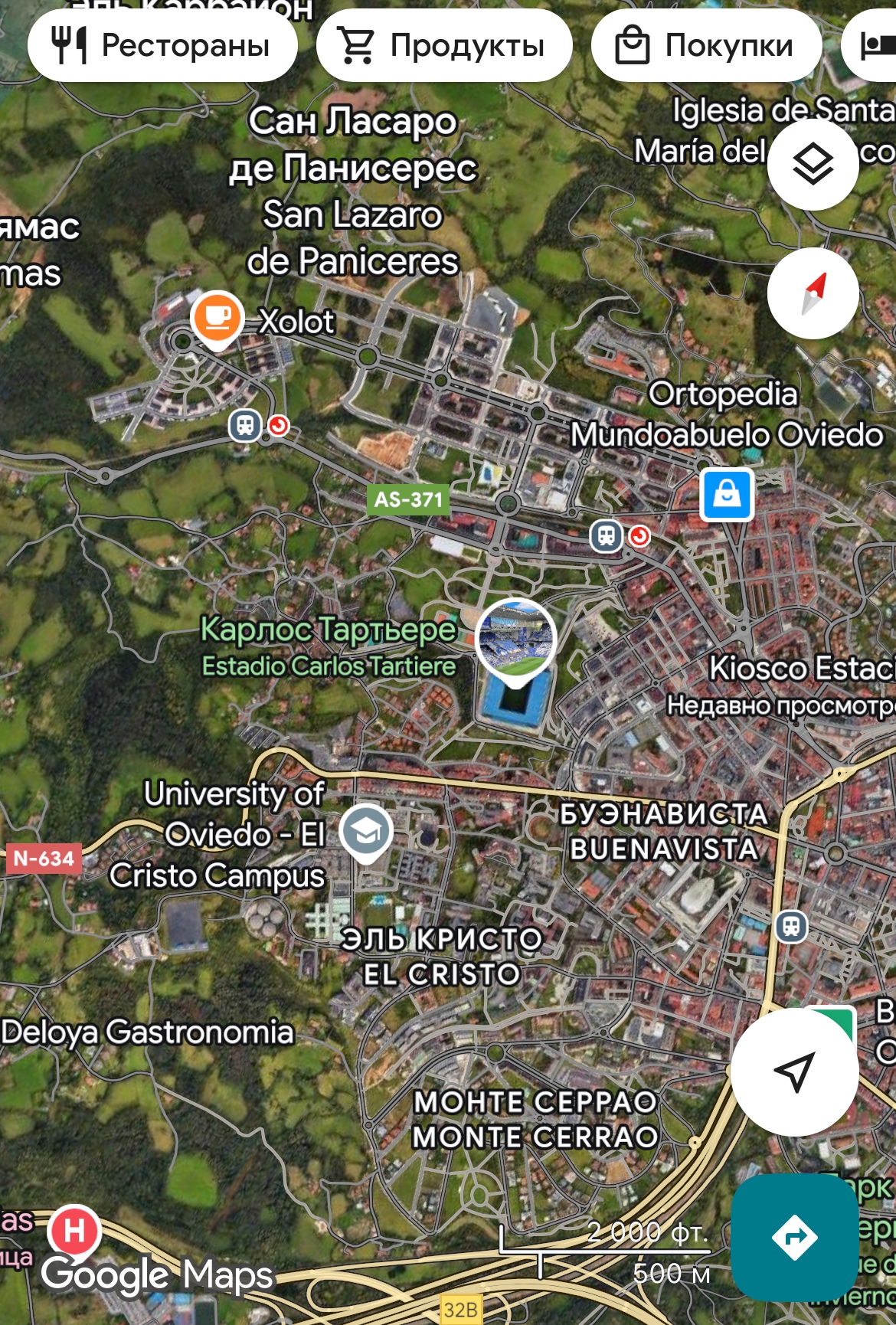
Task: Center map on my location
Action: pyautogui.click(x=794, y=1071)
